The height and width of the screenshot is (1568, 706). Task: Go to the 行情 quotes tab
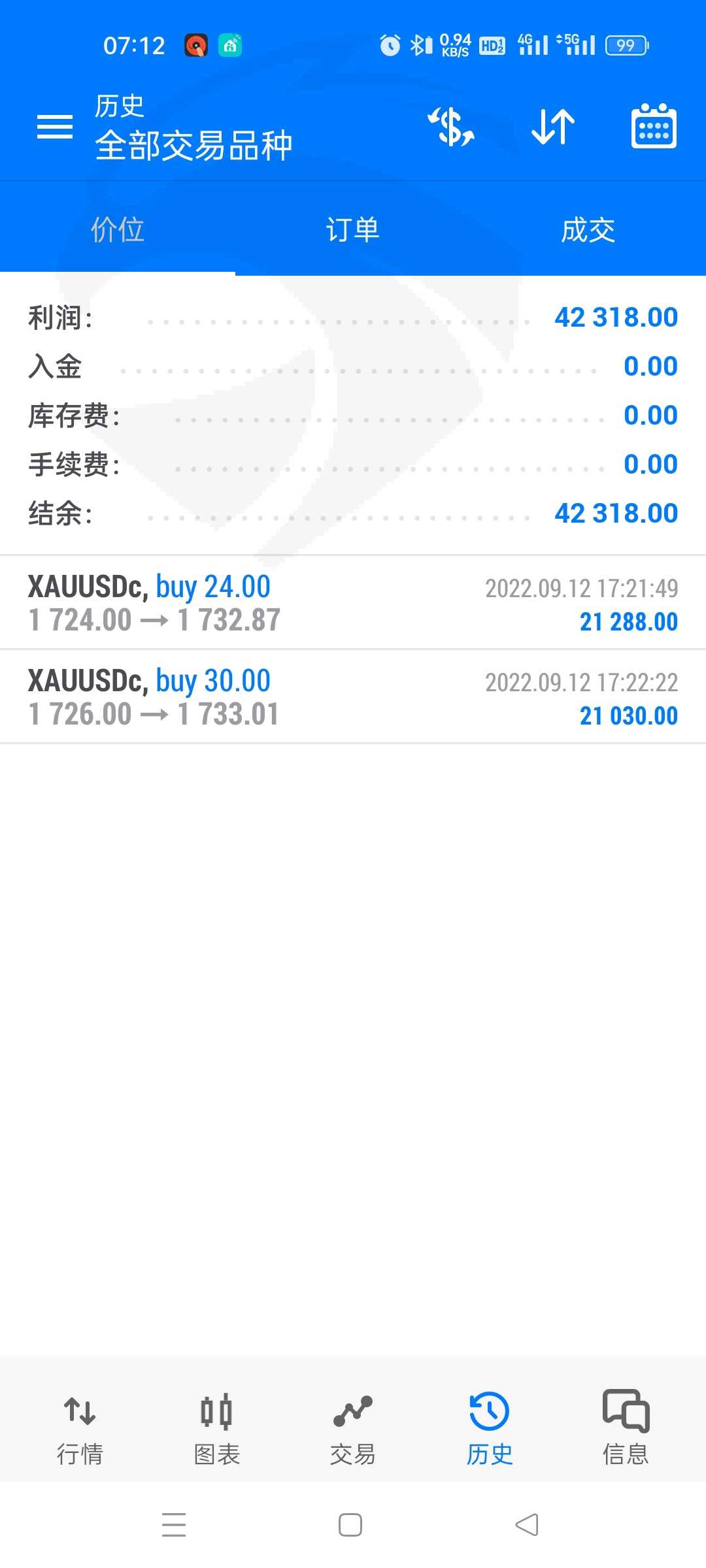click(x=80, y=1429)
